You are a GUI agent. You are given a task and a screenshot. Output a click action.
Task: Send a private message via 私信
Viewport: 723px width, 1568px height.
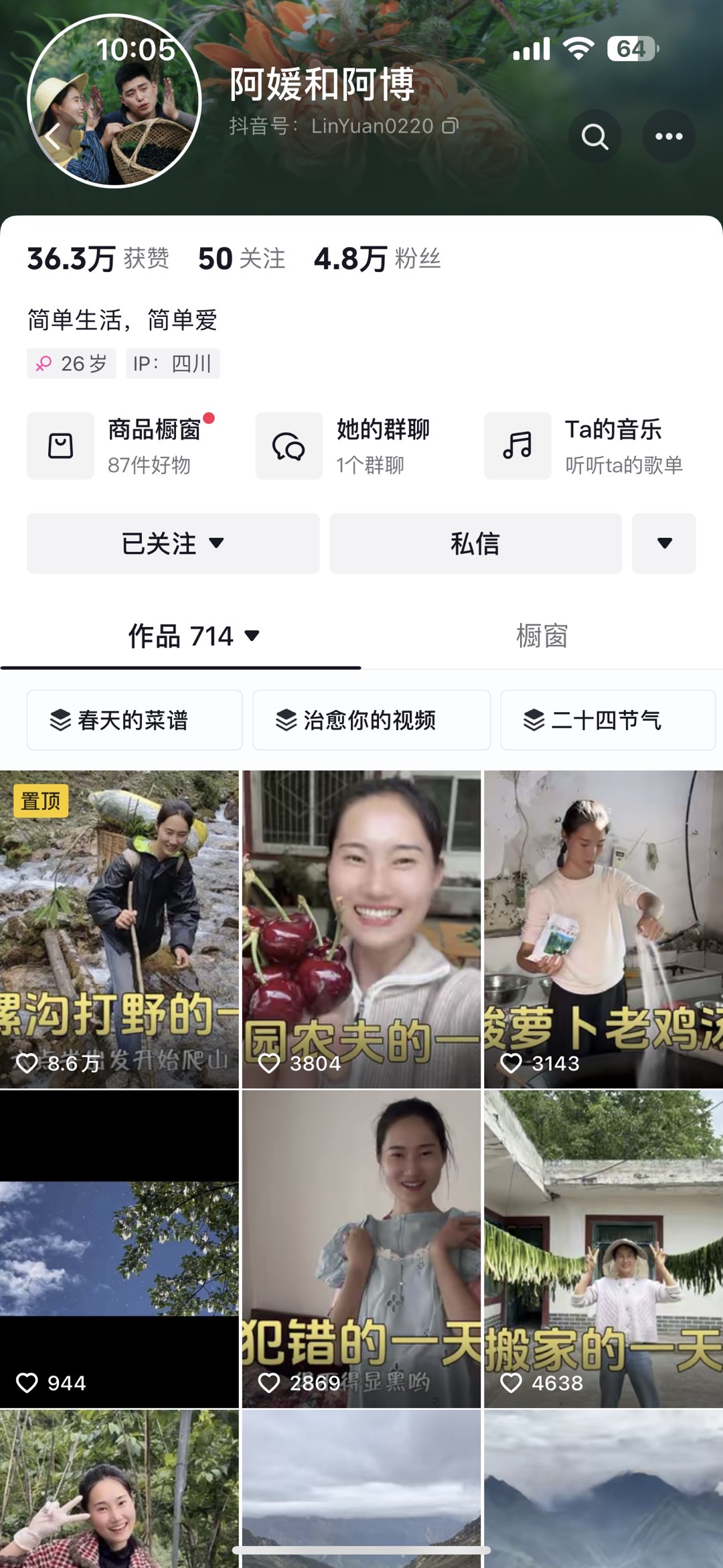[475, 543]
